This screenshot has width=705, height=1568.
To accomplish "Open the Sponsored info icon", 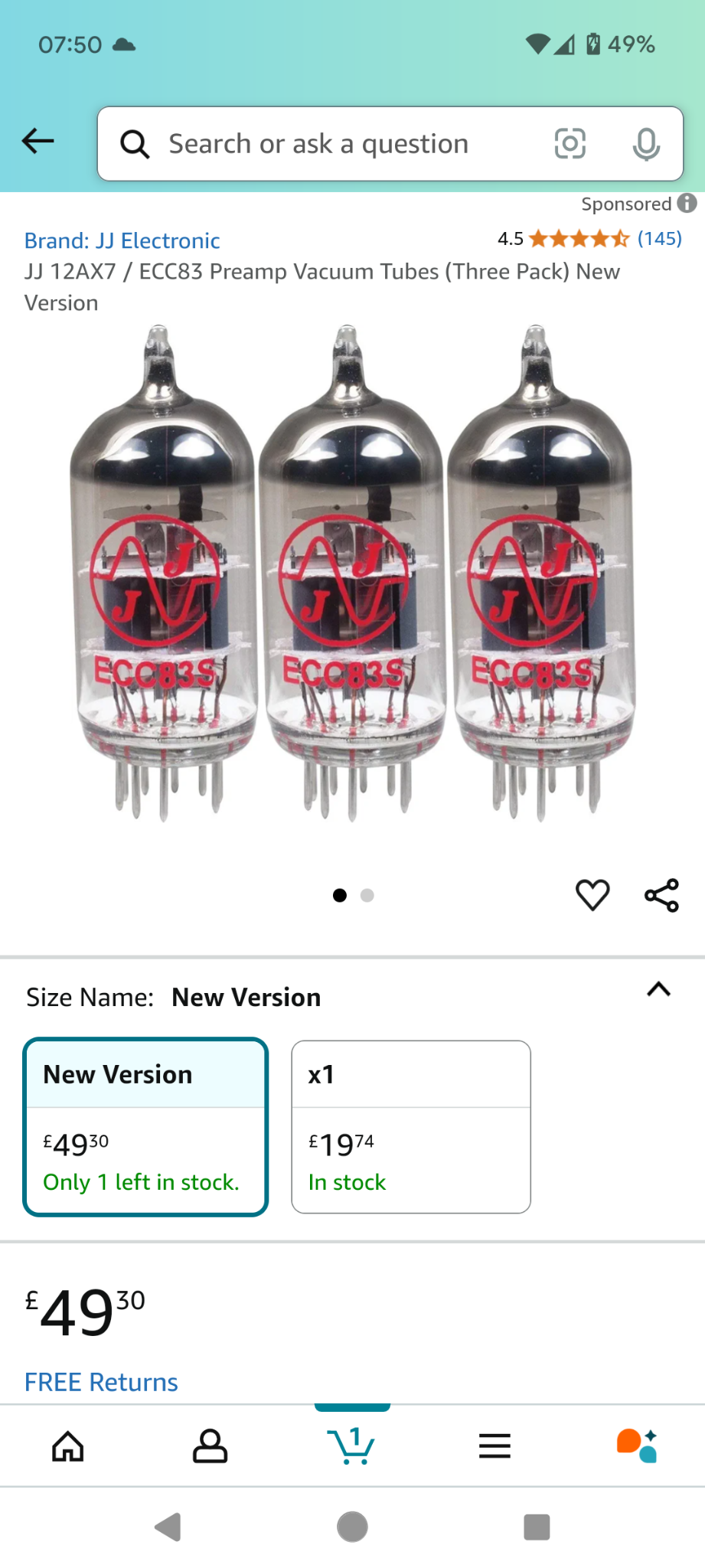I will [x=687, y=203].
